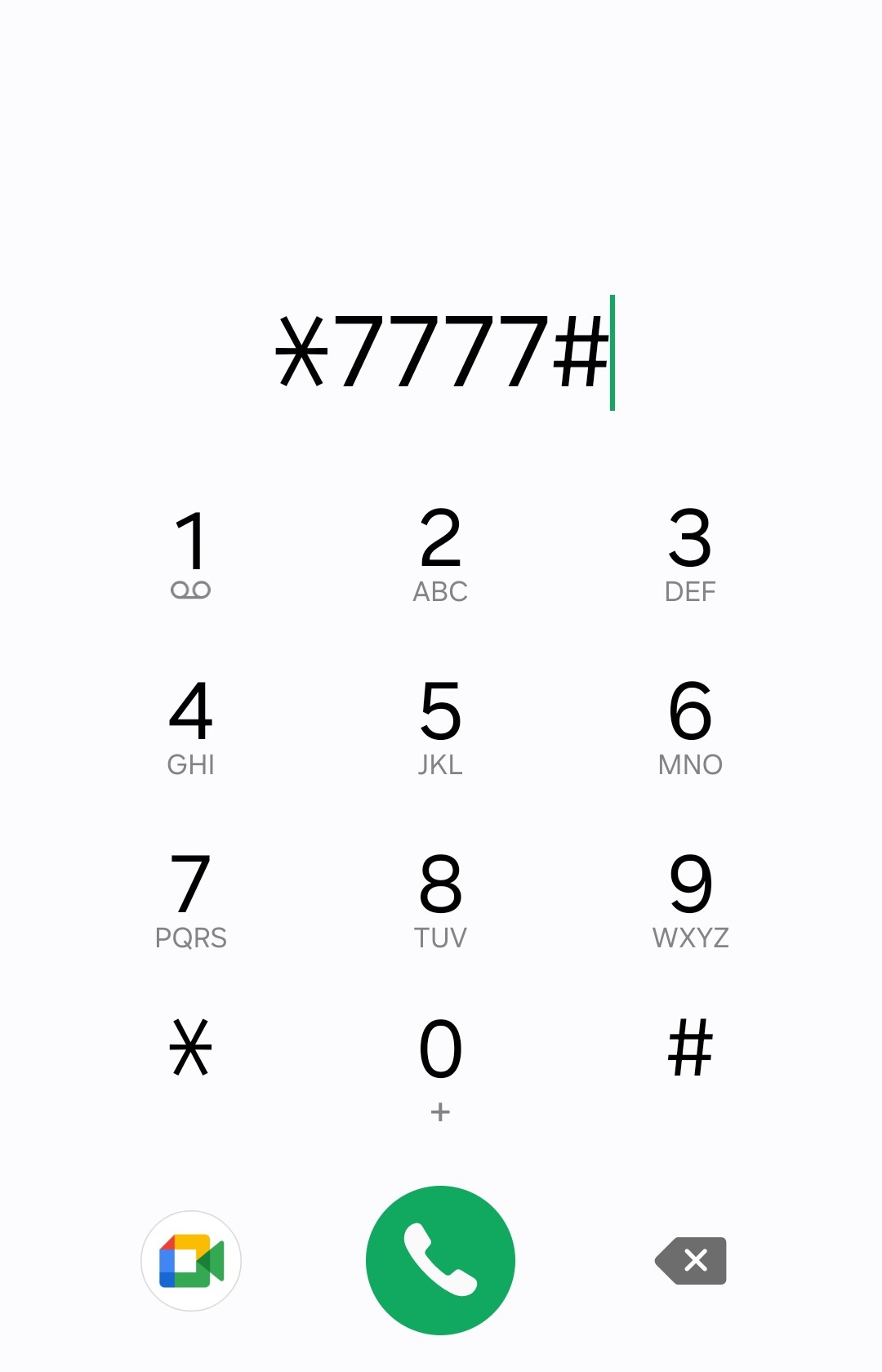The image size is (882, 1372).
Task: Enter digit 6 MNO key
Action: point(690,725)
